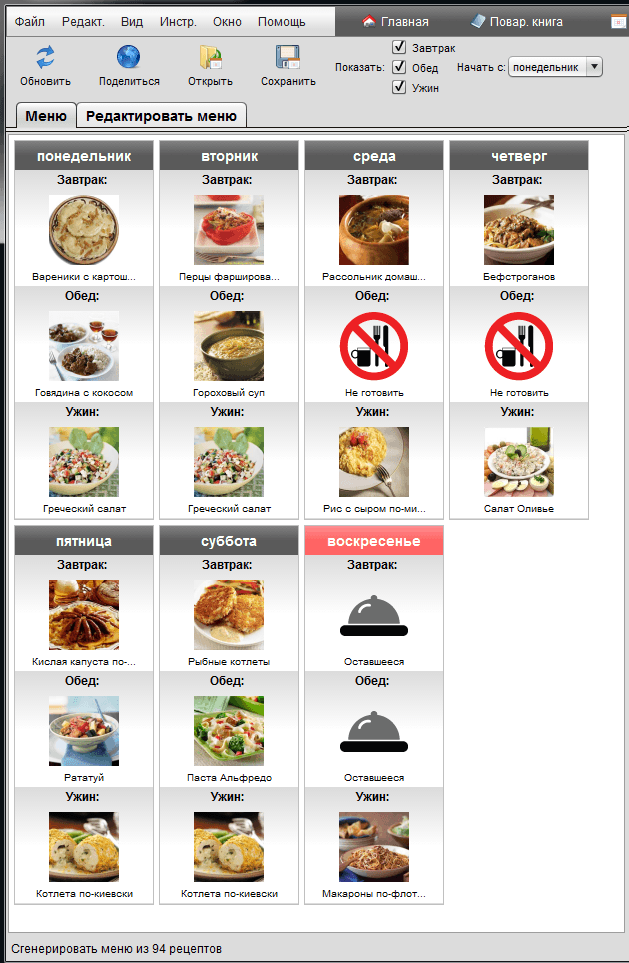Open the Гороховый суп recipe

[229, 346]
